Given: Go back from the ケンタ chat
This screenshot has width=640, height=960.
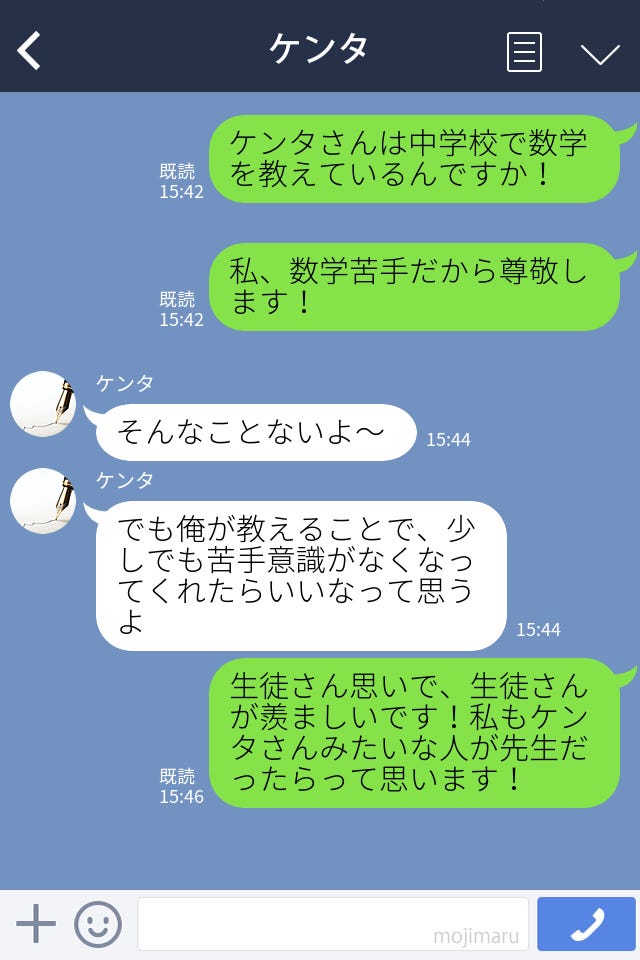Looking at the screenshot, I should (30, 50).
